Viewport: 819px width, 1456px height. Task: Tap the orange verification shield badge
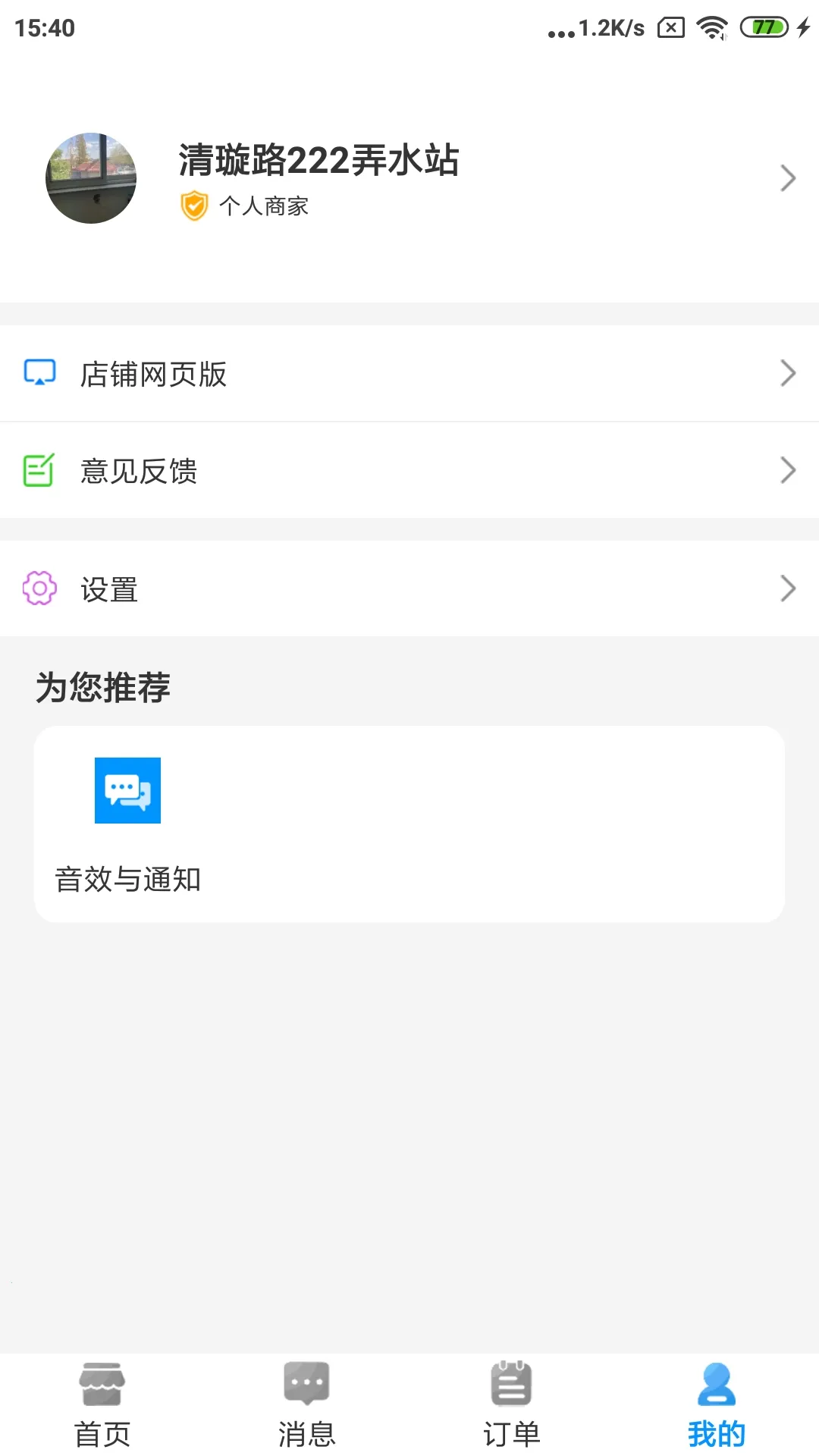click(194, 205)
